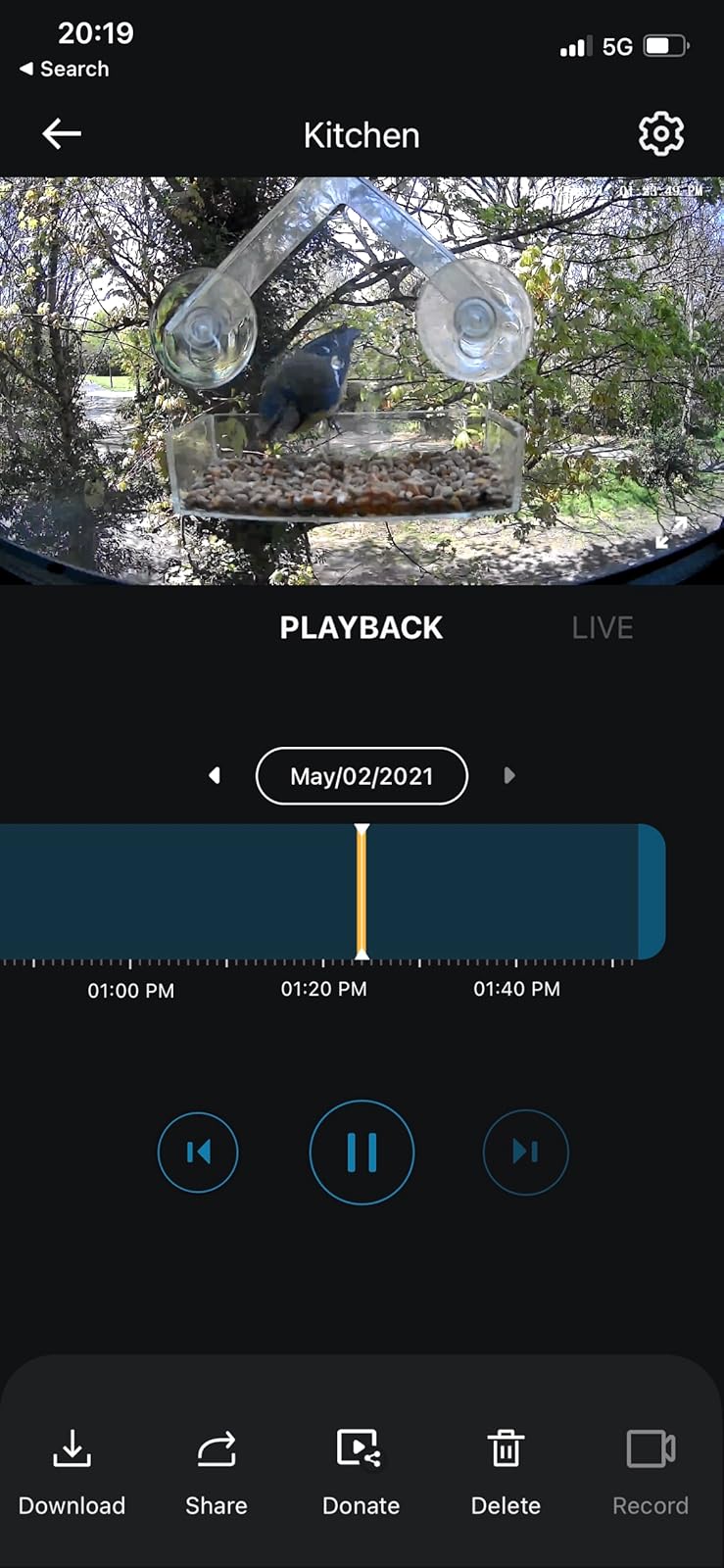Viewport: 724px width, 1568px height.
Task: Share this video clip
Action: click(x=217, y=1471)
